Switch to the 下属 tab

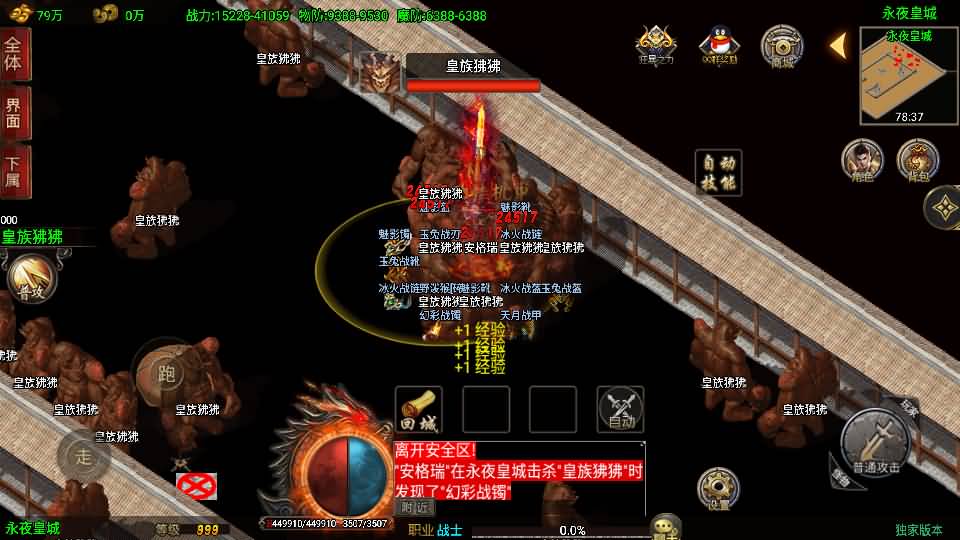[x=14, y=172]
